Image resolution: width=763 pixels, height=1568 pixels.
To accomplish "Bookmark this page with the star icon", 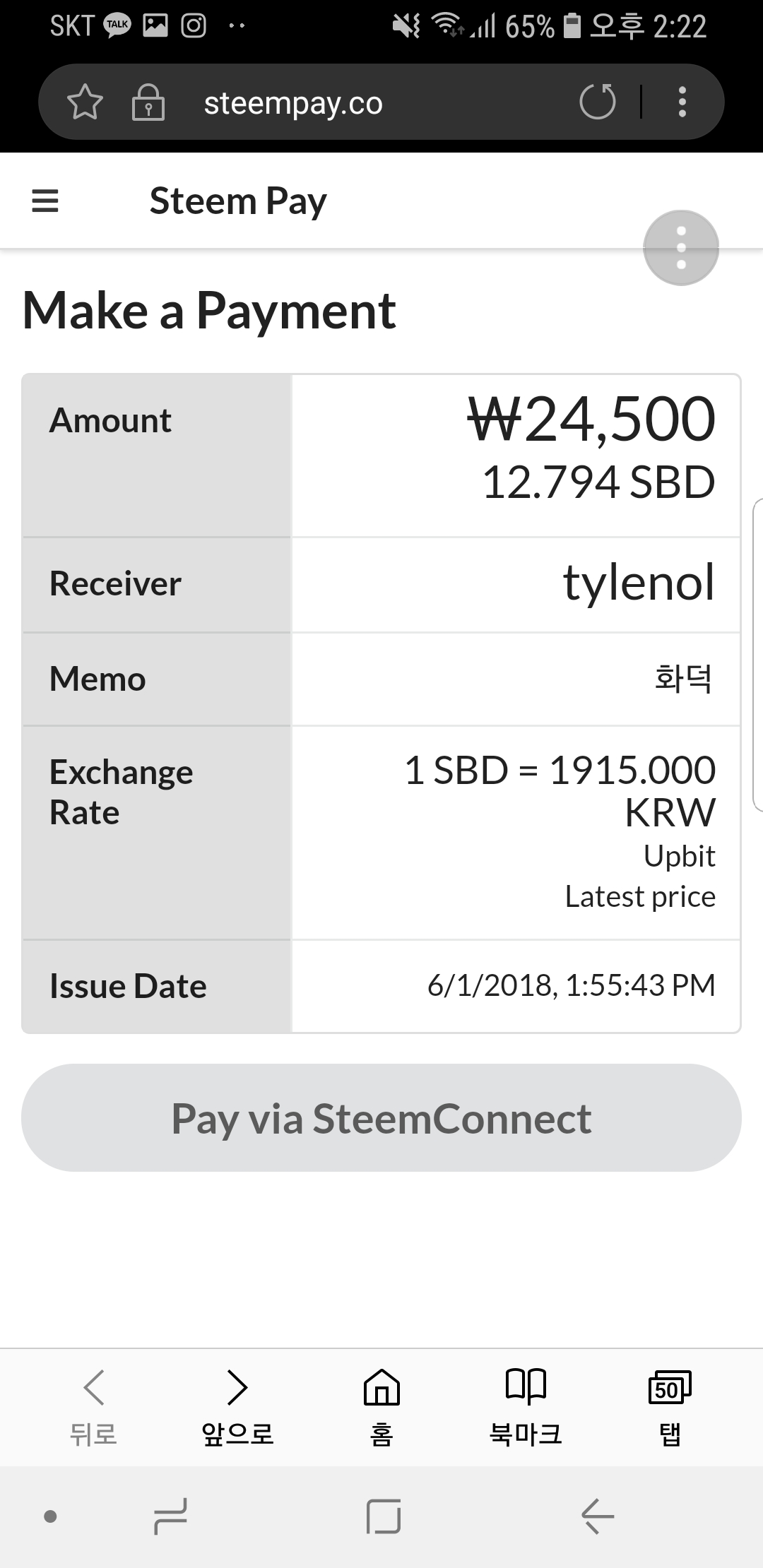I will [x=85, y=102].
